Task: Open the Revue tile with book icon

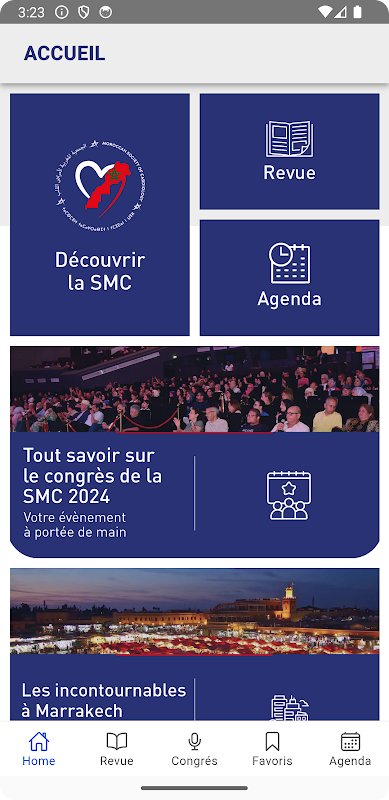Action: coord(289,151)
